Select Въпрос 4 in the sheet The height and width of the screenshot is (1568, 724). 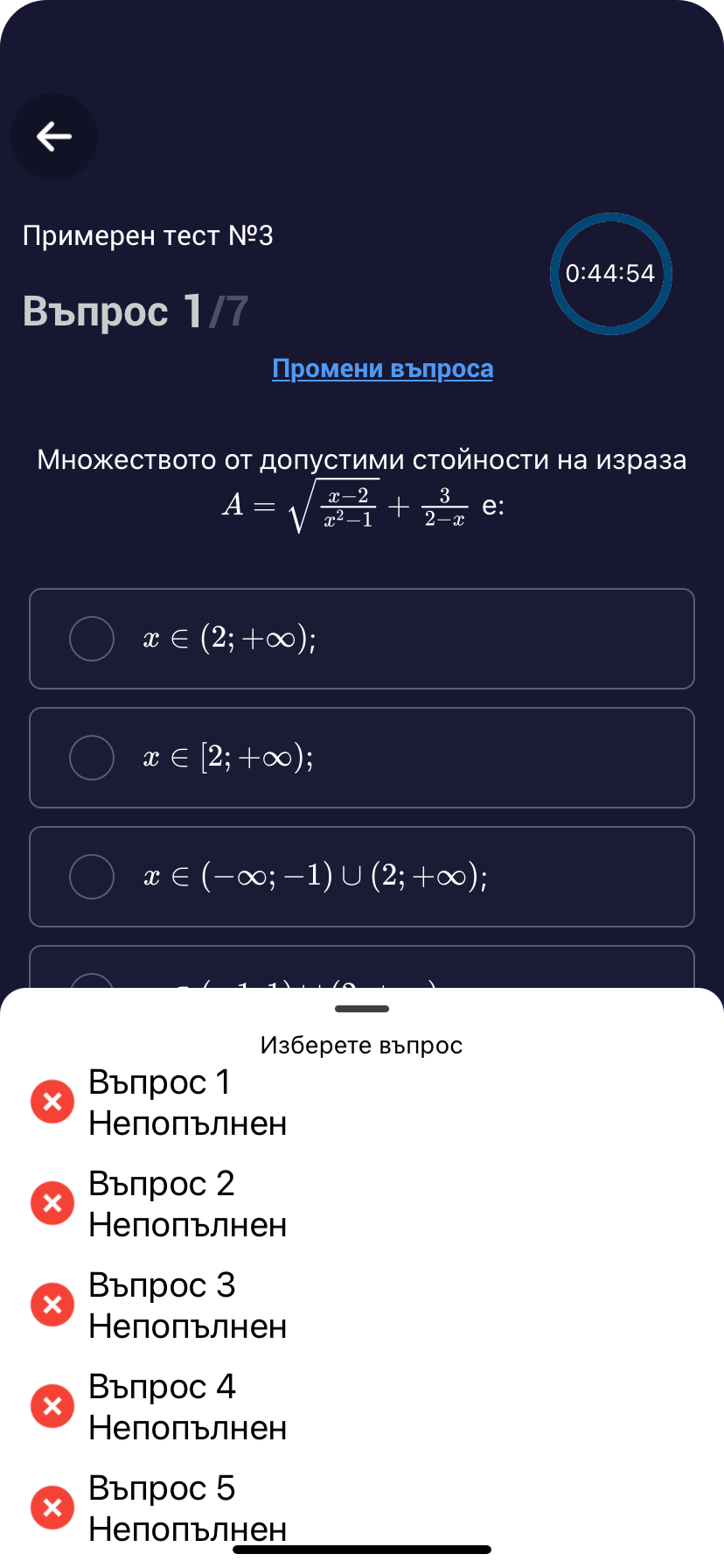coord(187,1407)
